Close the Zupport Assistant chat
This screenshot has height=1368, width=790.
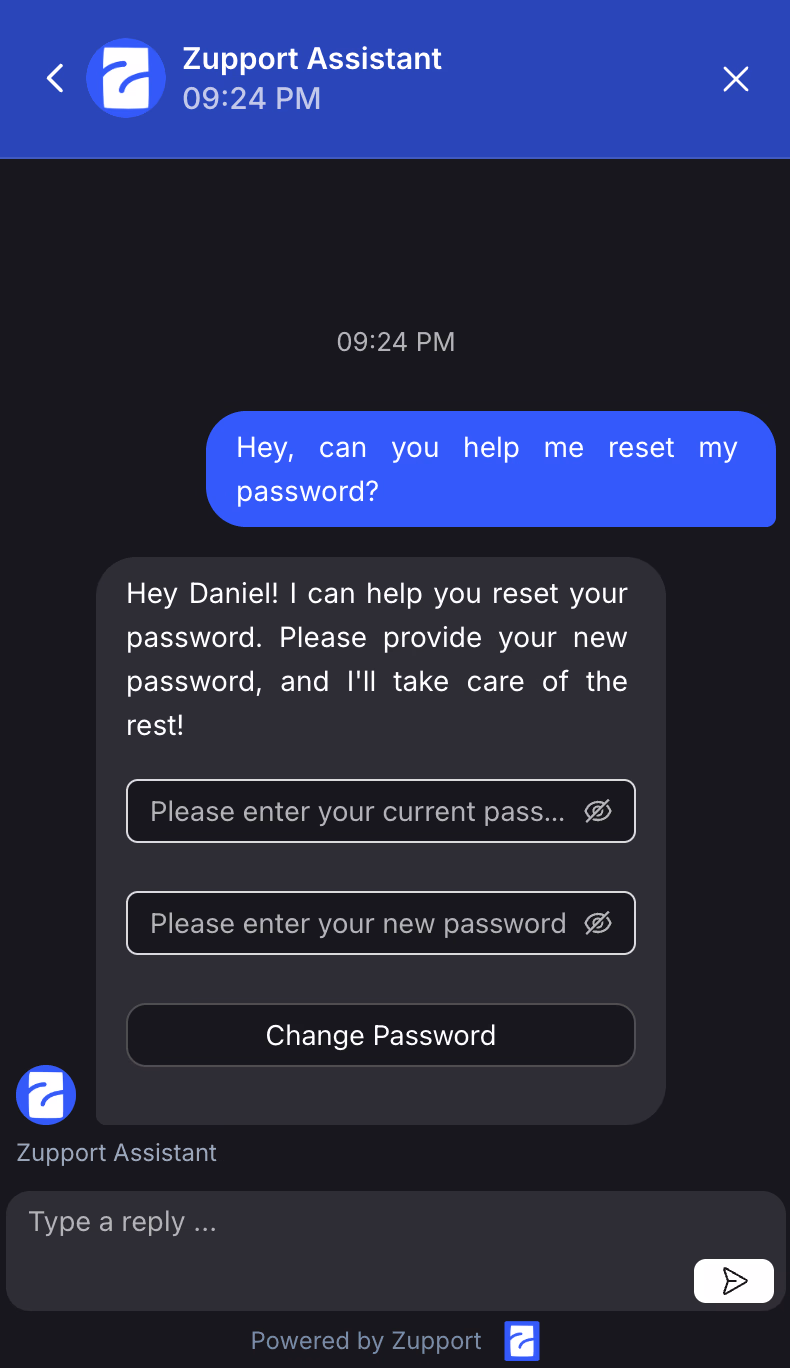point(736,79)
